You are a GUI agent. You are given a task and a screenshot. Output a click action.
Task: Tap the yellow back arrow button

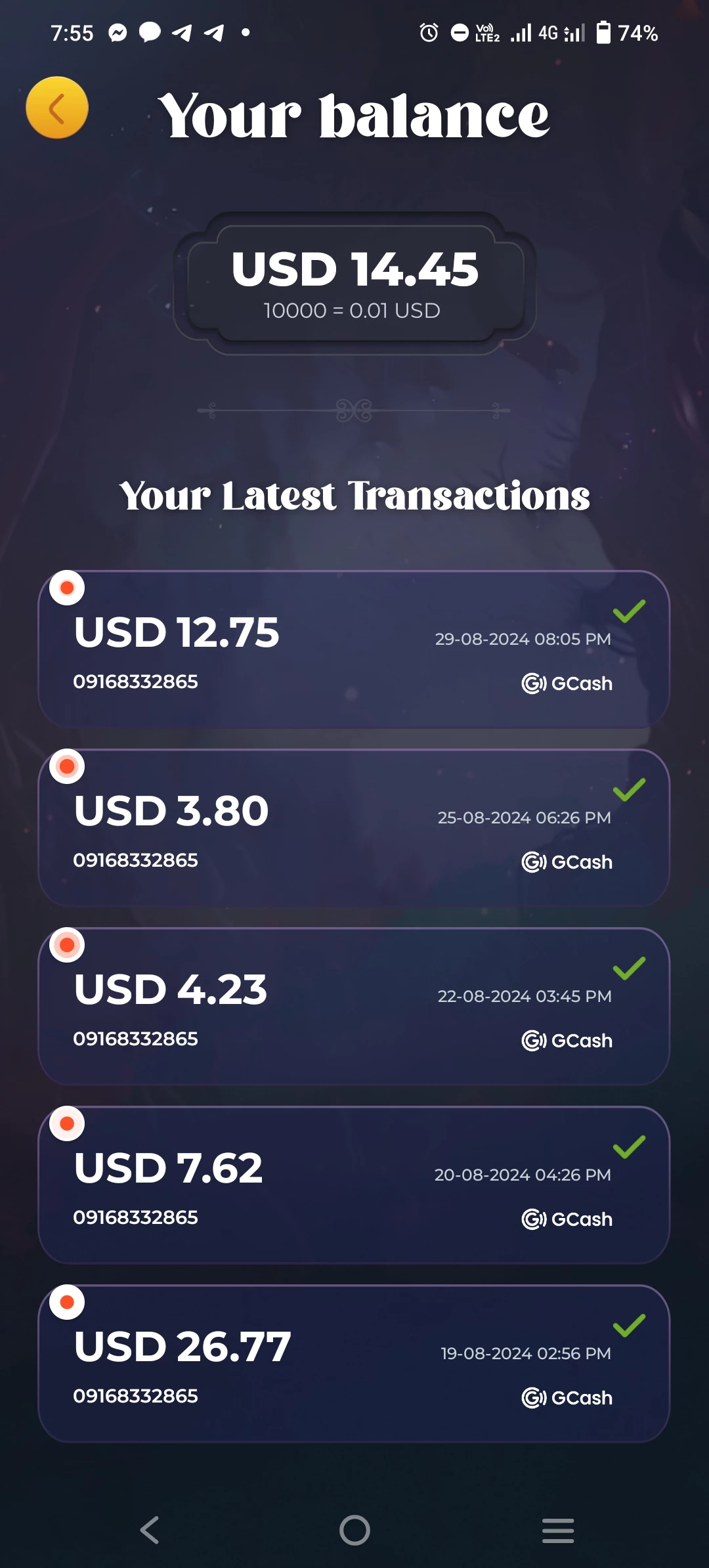tap(57, 108)
